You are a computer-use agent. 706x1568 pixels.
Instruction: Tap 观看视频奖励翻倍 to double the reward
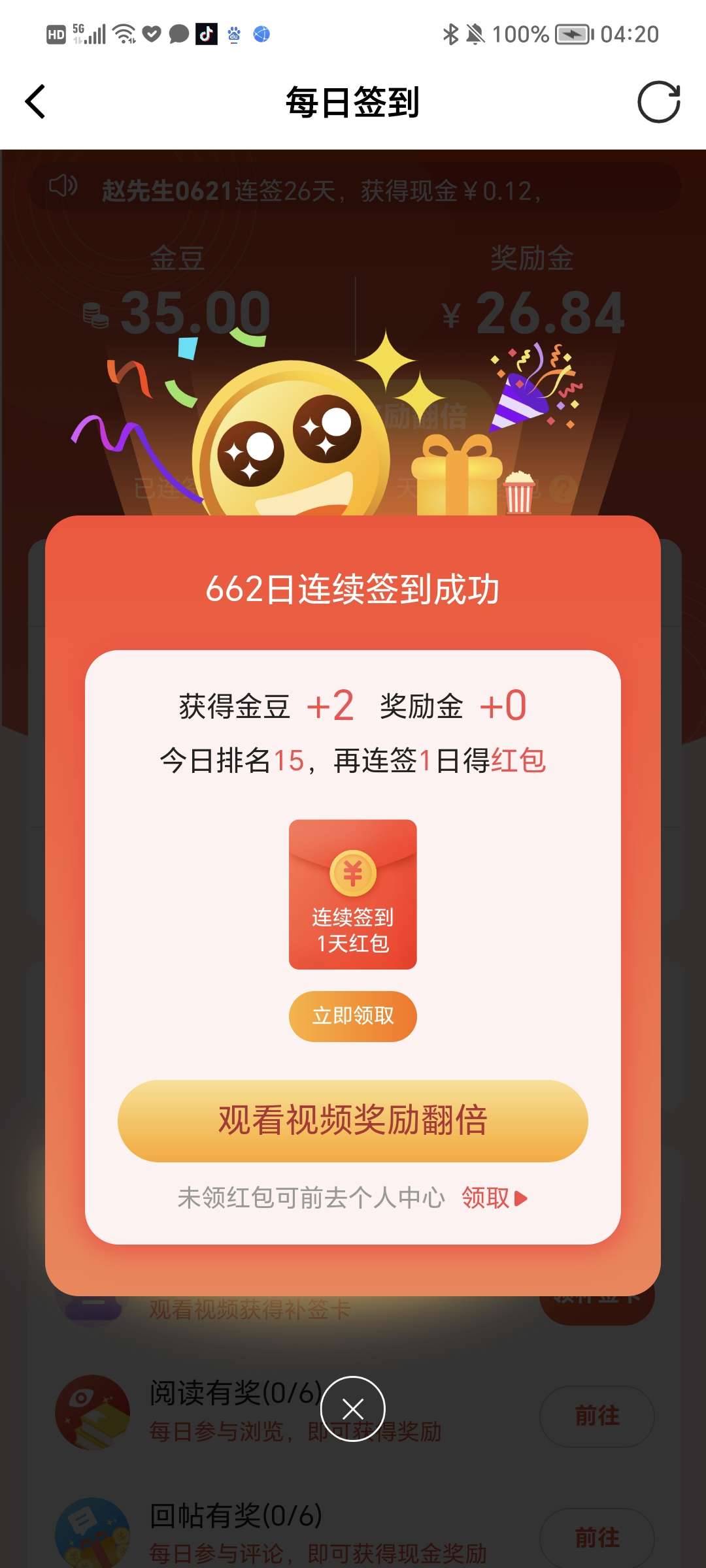click(353, 1120)
